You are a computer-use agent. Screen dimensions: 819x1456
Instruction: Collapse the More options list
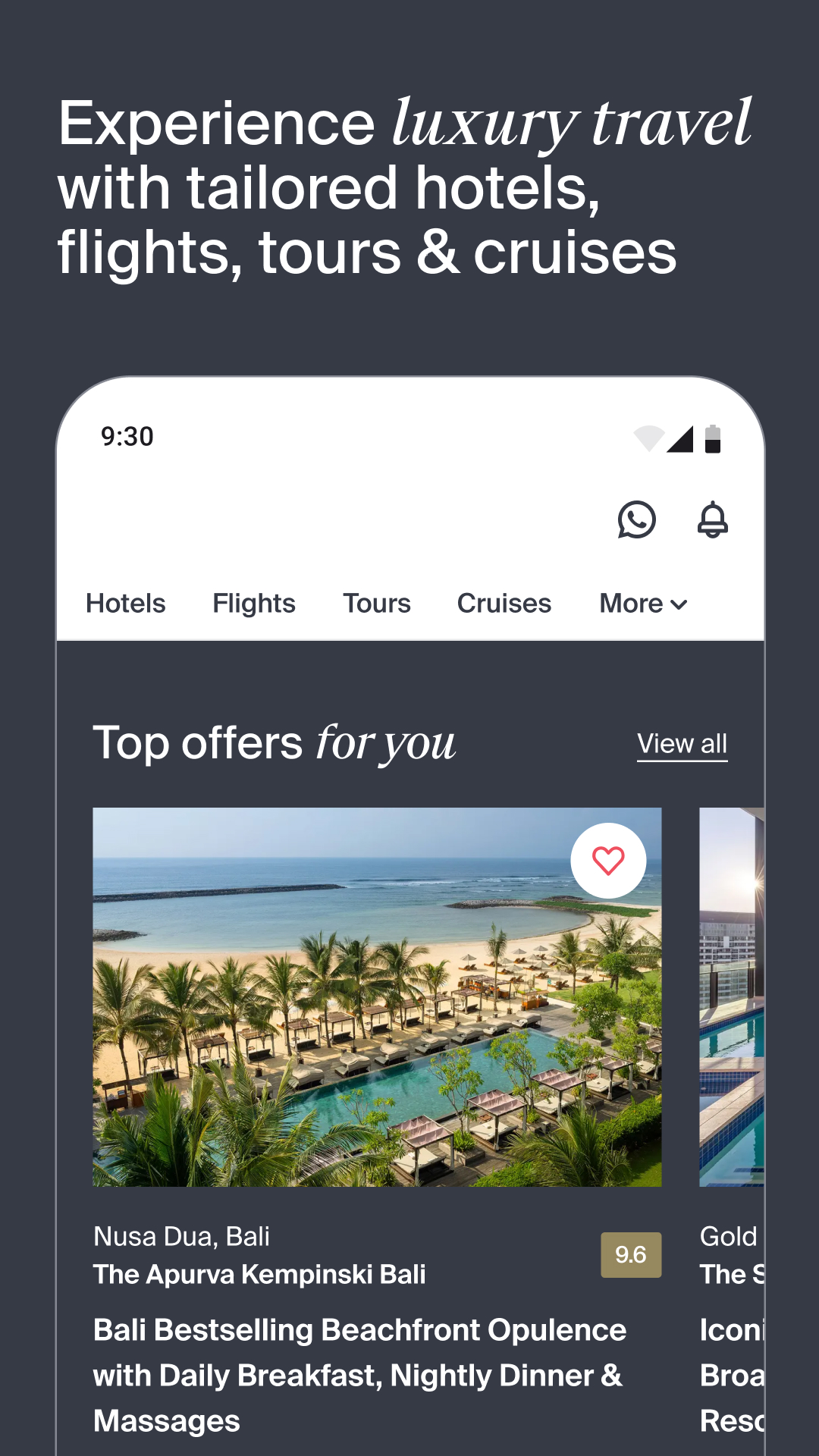[x=642, y=604]
